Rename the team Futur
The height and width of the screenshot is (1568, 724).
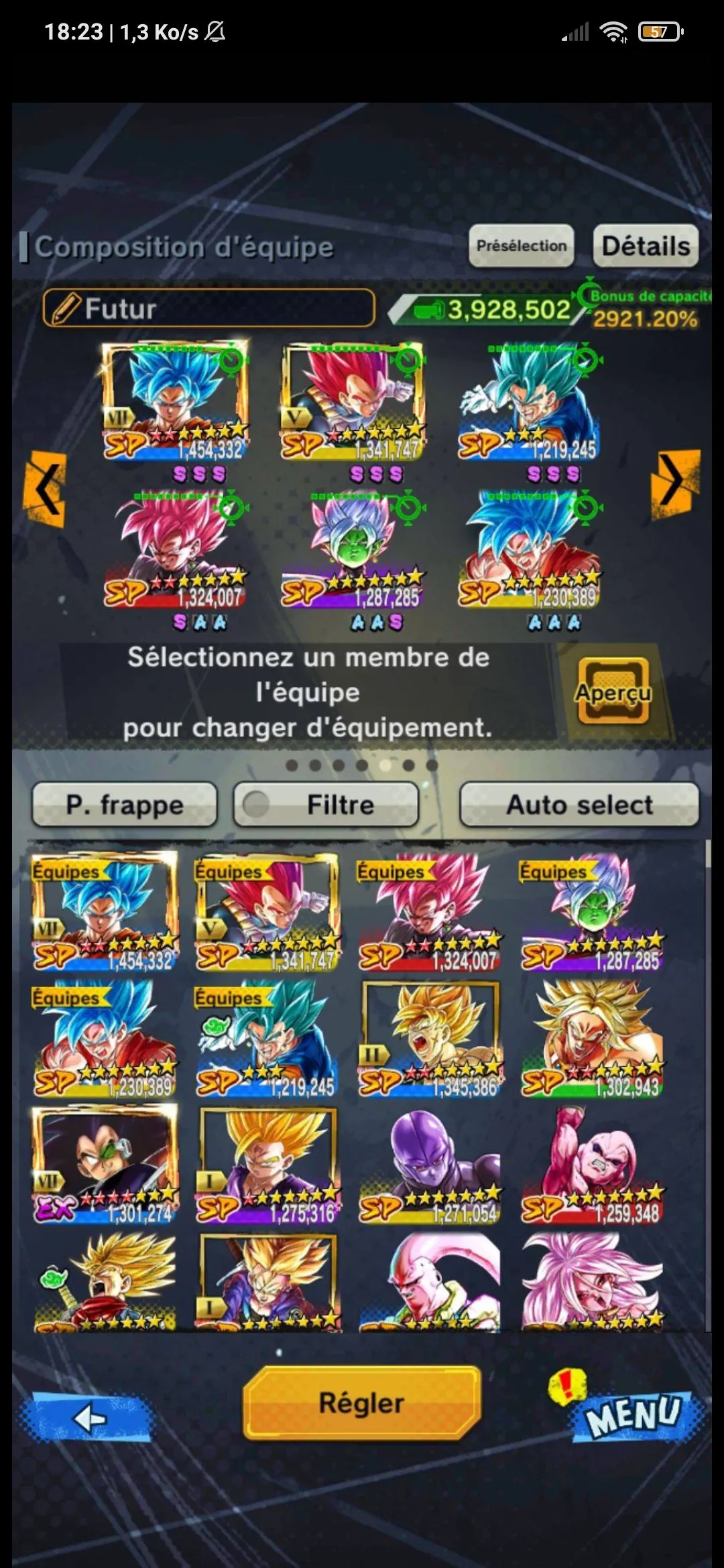point(208,308)
